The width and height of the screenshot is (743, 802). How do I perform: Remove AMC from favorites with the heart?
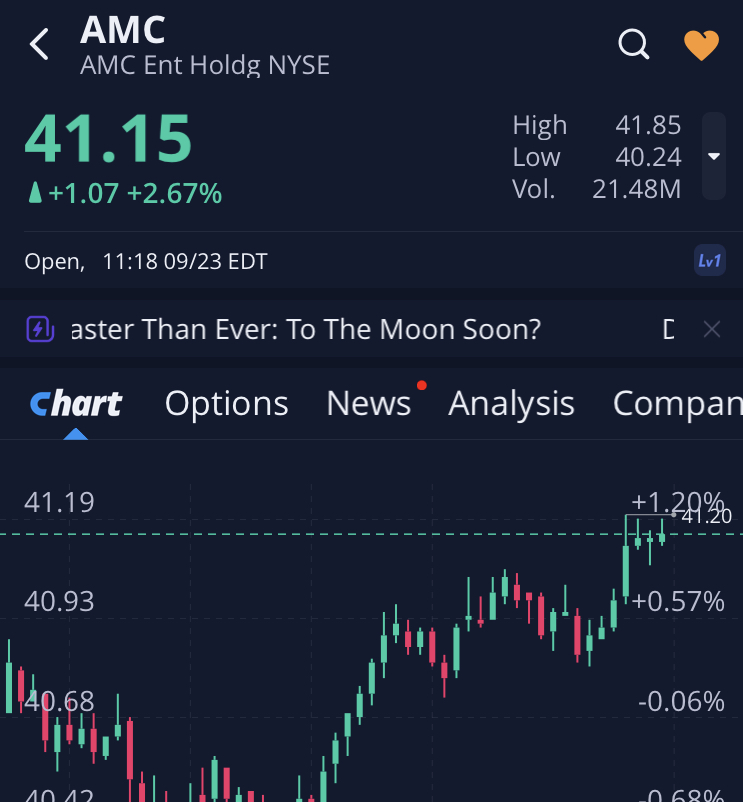pos(701,45)
